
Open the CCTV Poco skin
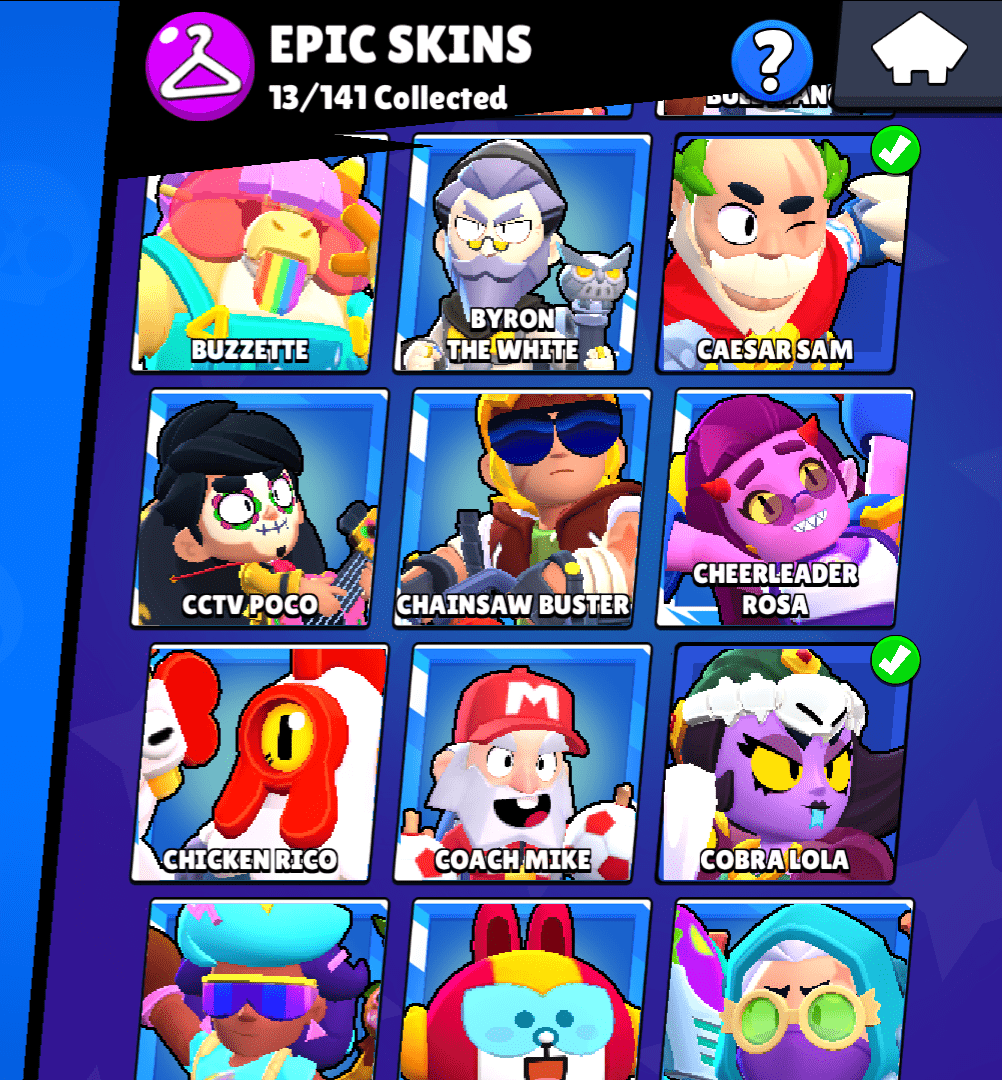click(x=262, y=508)
